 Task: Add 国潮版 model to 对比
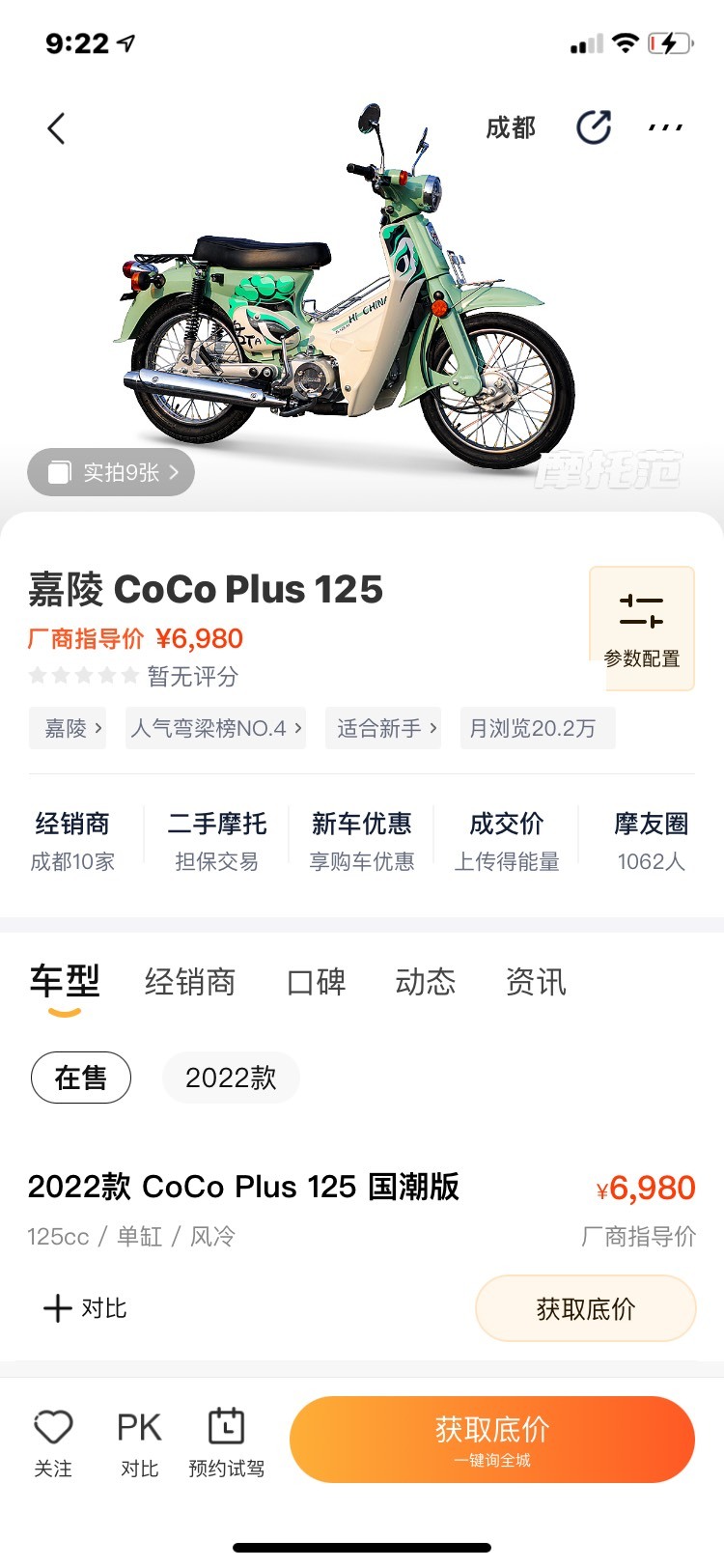85,1308
